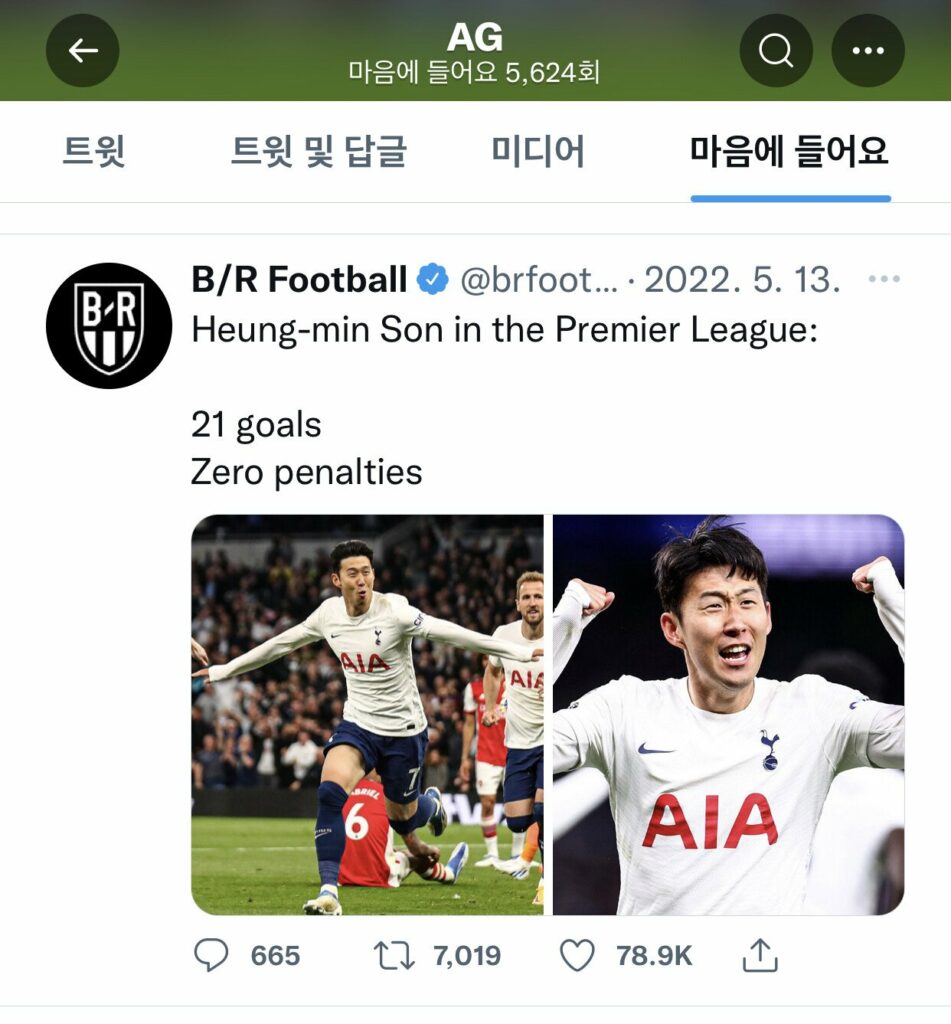Retweet the B/R Football tweet
Screen dimensions: 951x1024
pos(394,956)
